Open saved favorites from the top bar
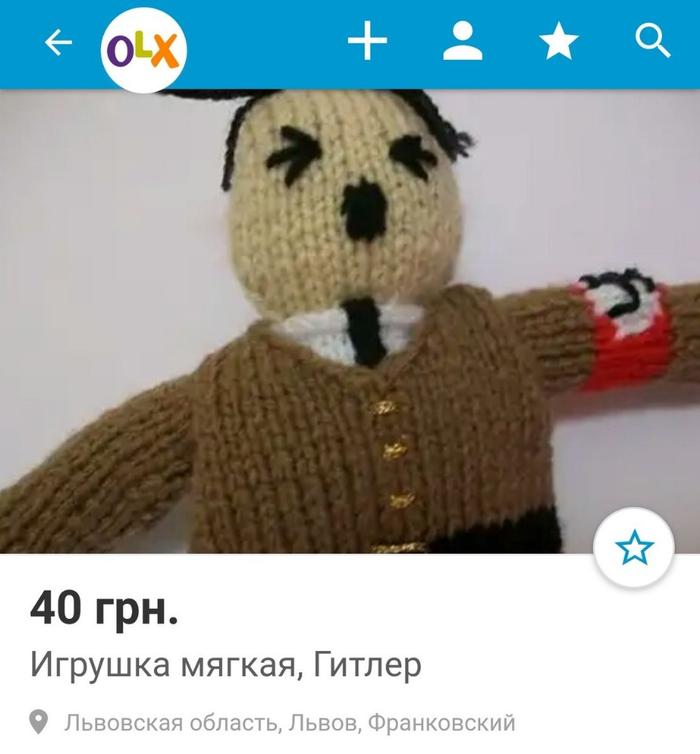This screenshot has width=700, height=754. pyautogui.click(x=558, y=42)
